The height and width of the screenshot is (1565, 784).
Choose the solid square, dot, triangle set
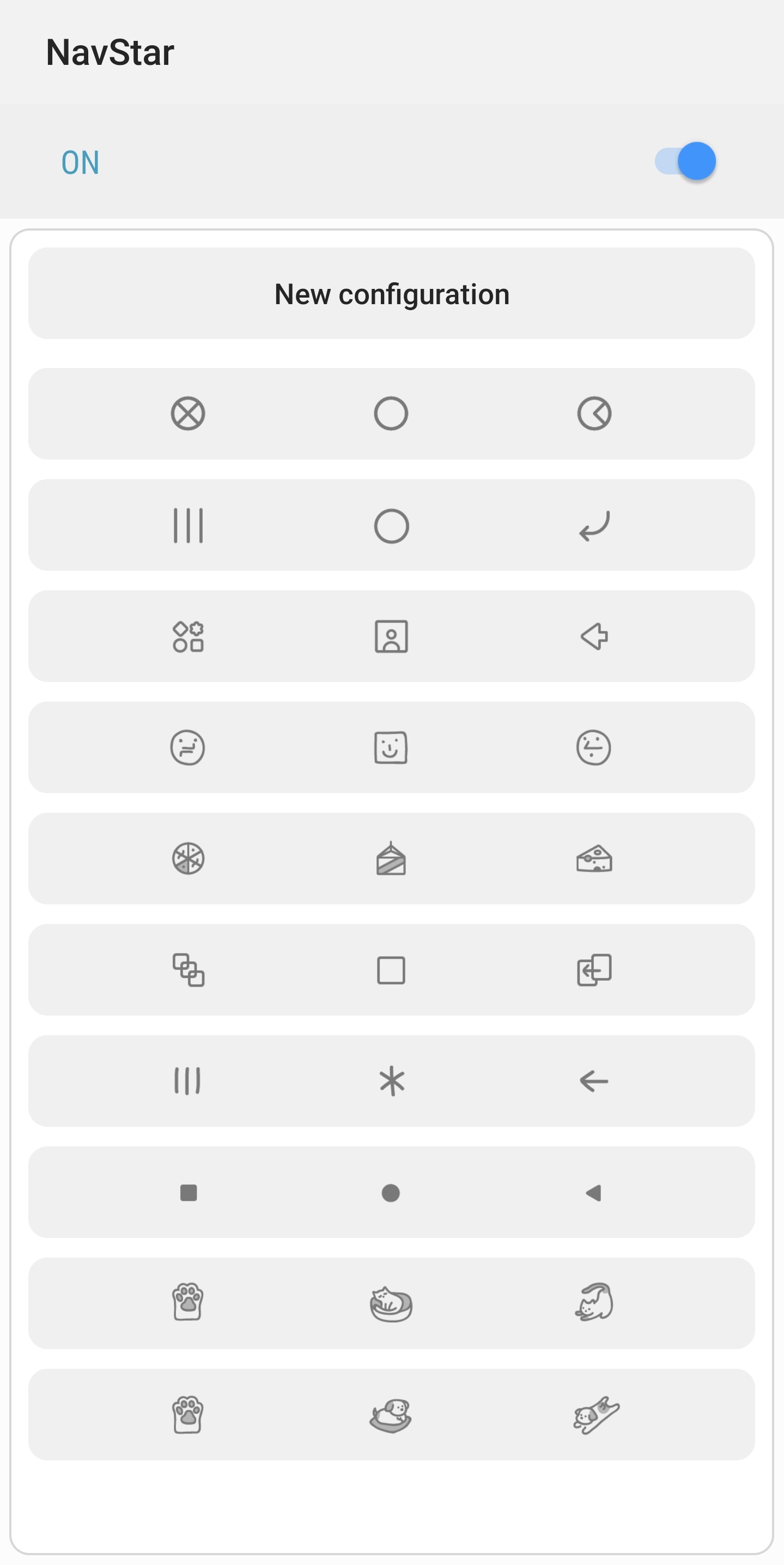(x=392, y=1192)
